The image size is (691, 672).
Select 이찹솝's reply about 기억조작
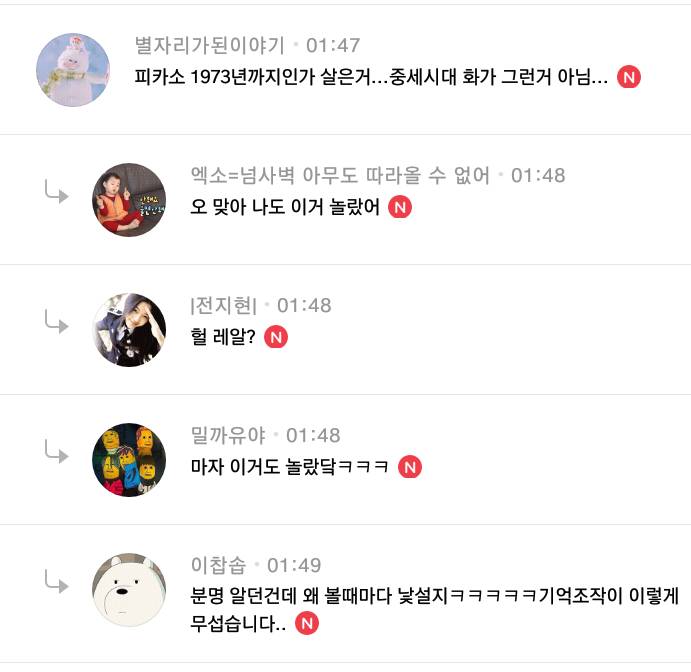[x=434, y=609]
